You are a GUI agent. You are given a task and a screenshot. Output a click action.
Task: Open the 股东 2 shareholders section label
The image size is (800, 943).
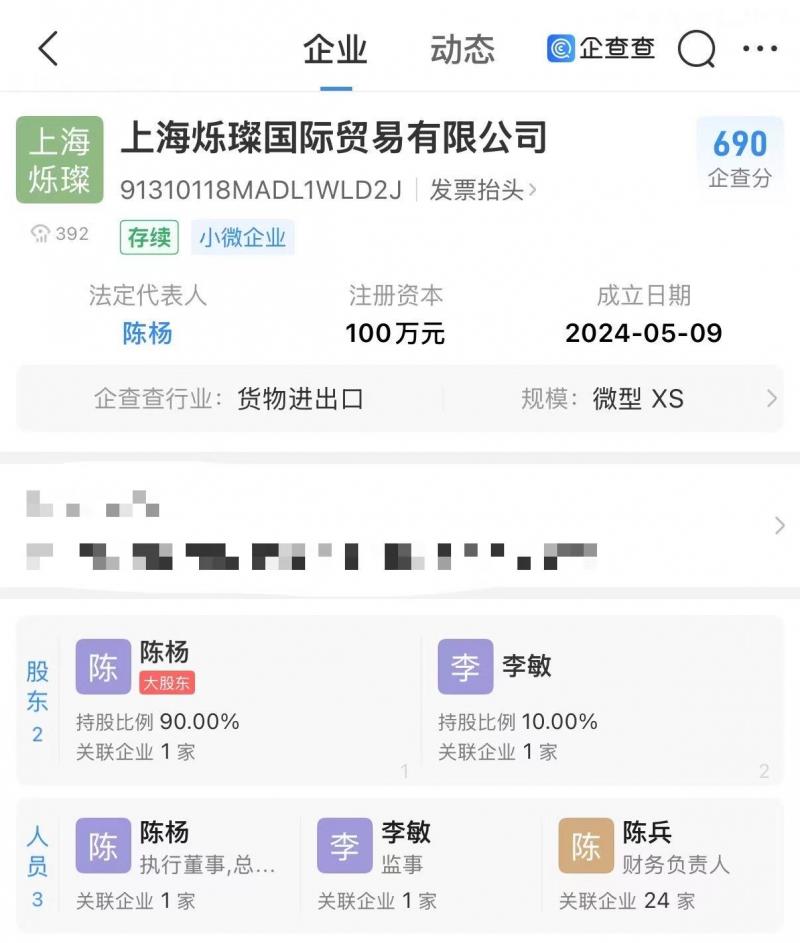coord(37,700)
